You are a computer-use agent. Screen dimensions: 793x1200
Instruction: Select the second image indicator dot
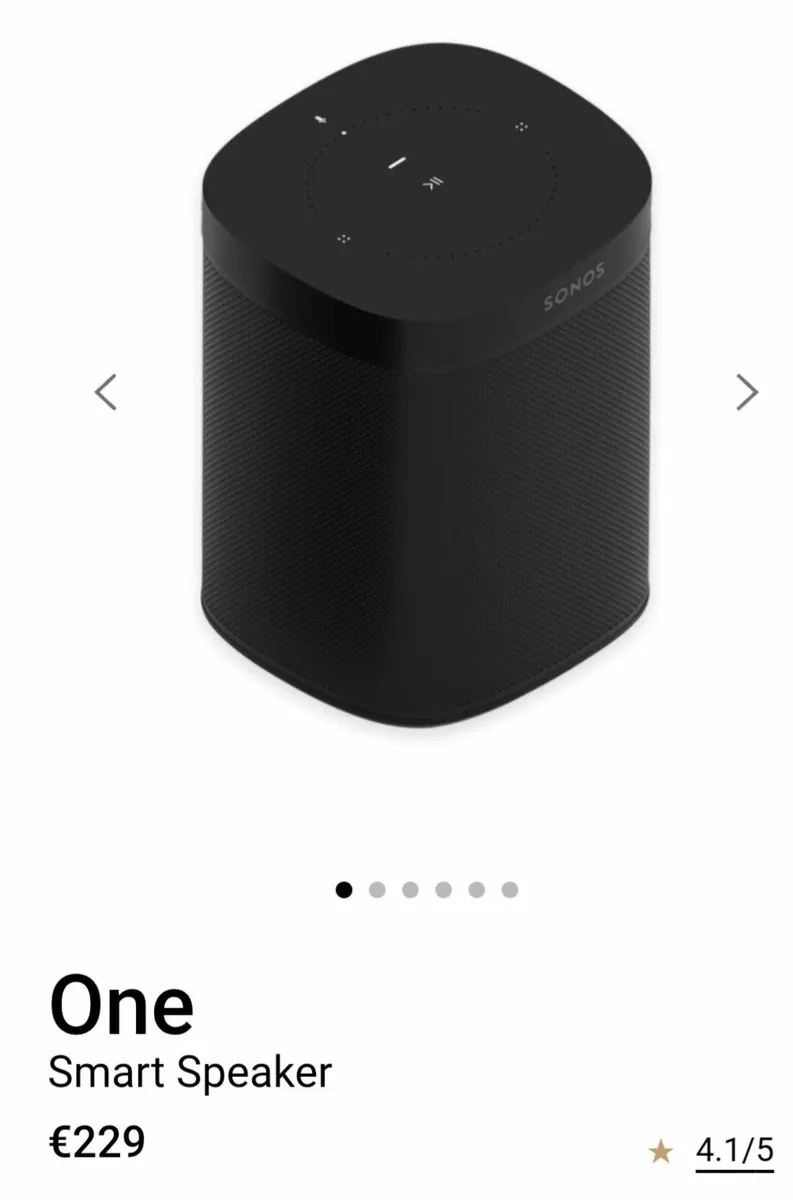coord(377,889)
